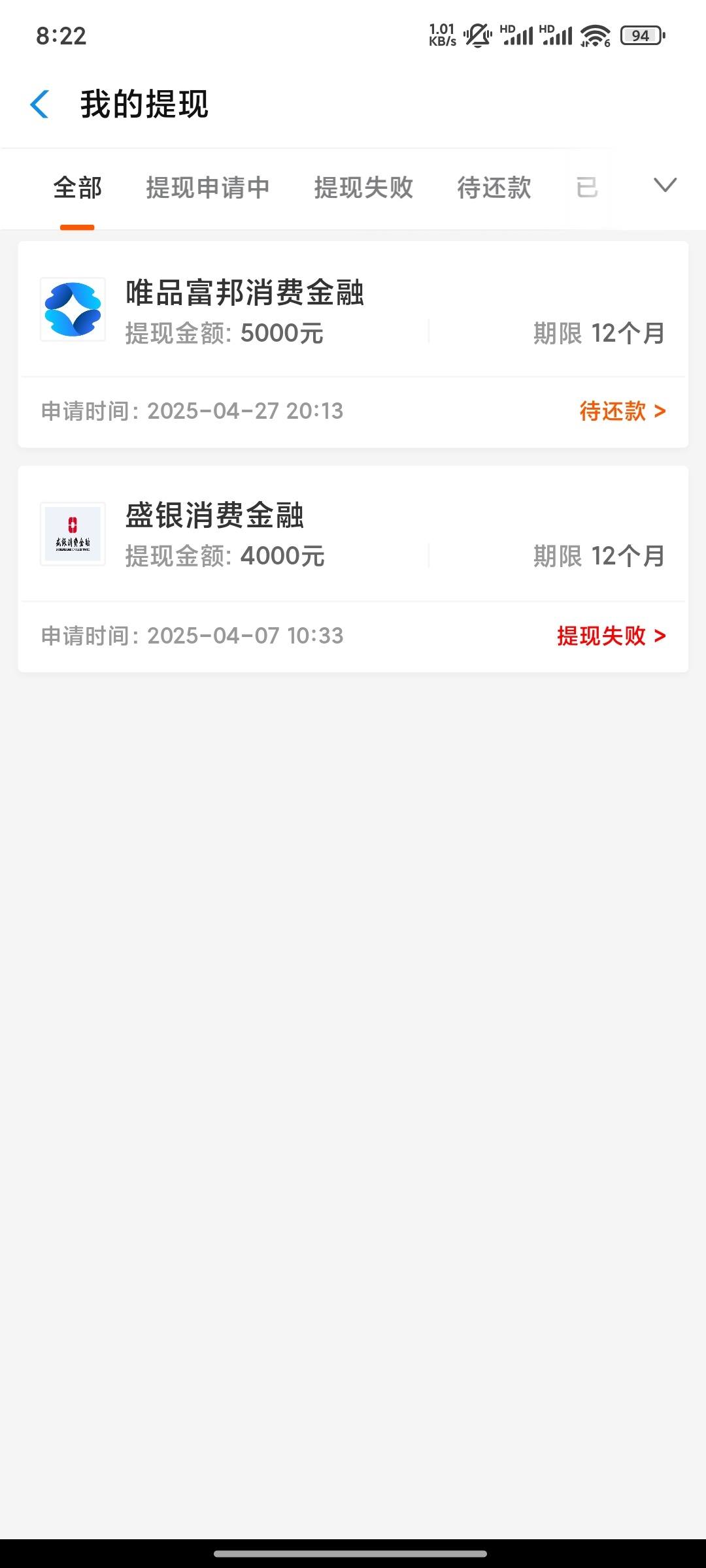Screen dimensions: 706x1568
Task: Switch to the 提现申请中 tab
Action: click(x=207, y=188)
